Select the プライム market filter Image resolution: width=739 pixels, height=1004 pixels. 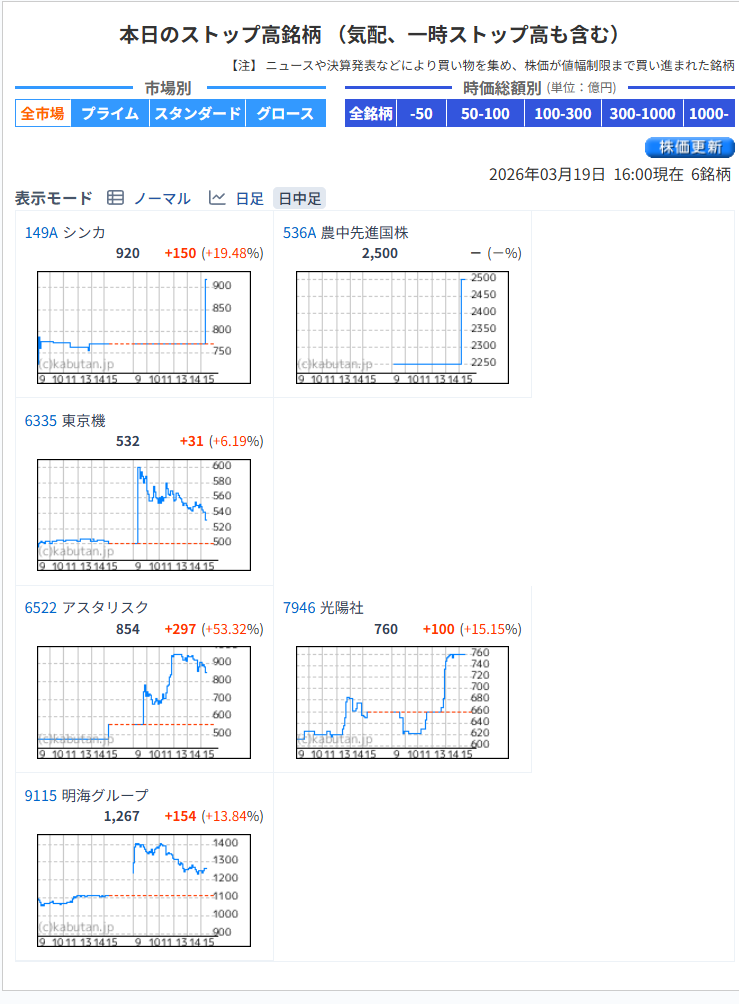click(x=110, y=113)
